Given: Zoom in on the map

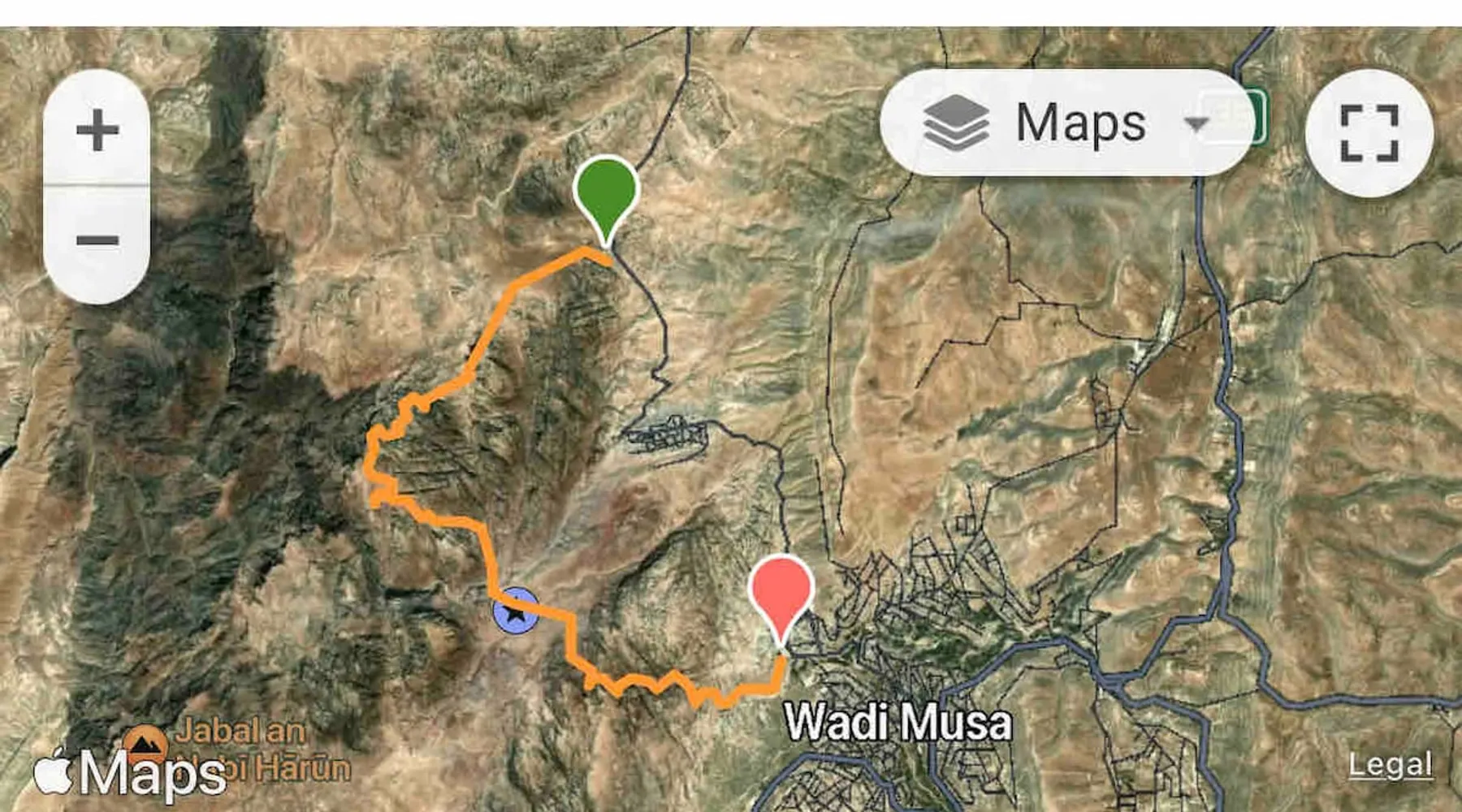Looking at the screenshot, I should pyautogui.click(x=97, y=130).
